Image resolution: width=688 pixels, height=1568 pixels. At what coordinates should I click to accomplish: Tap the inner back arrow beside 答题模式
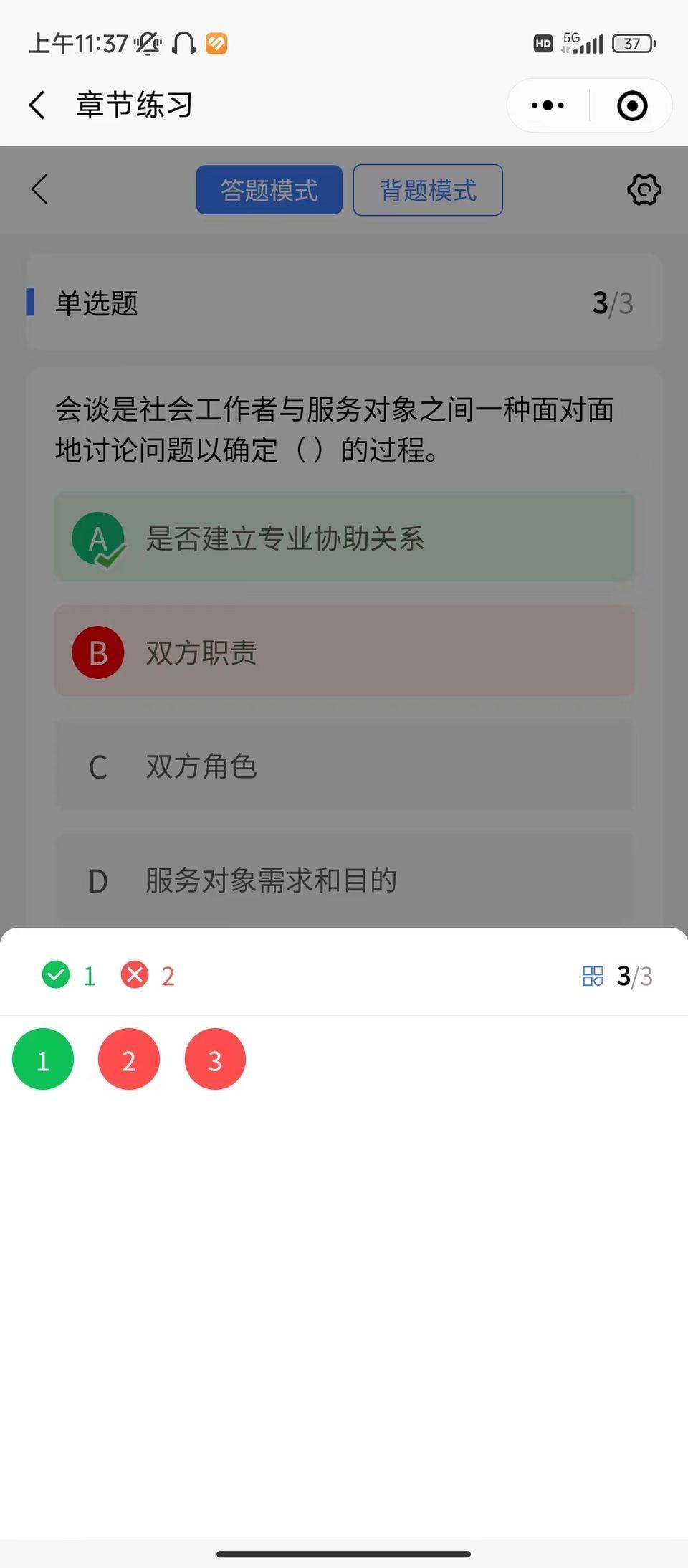[39, 189]
